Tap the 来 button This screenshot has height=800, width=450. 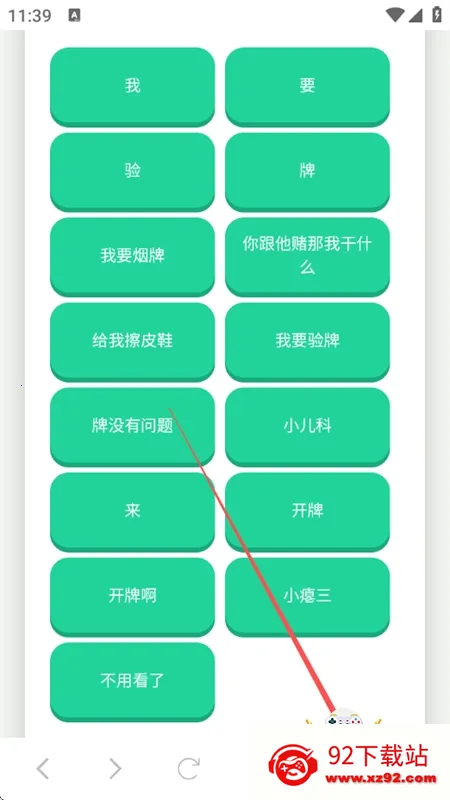click(132, 511)
